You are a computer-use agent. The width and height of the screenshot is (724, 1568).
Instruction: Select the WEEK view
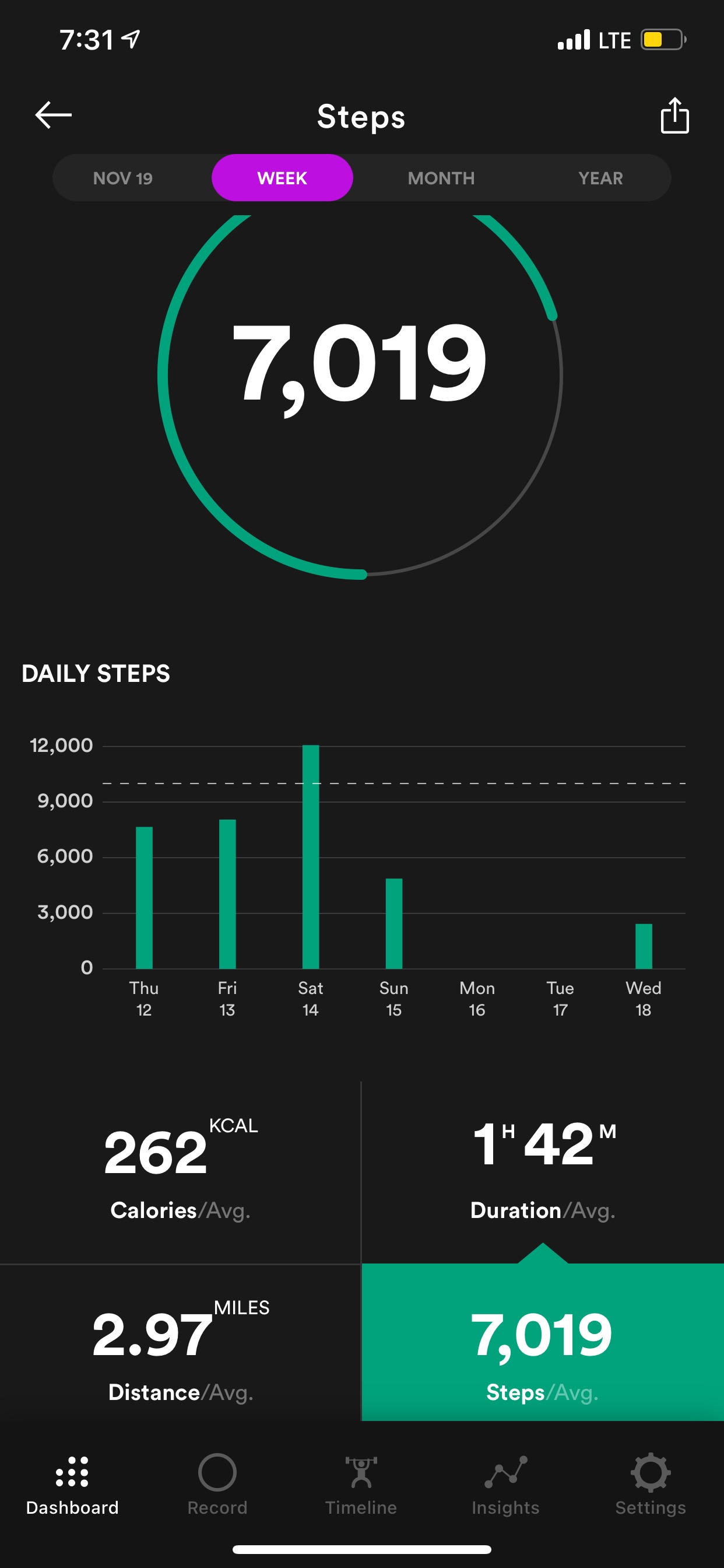pos(282,178)
